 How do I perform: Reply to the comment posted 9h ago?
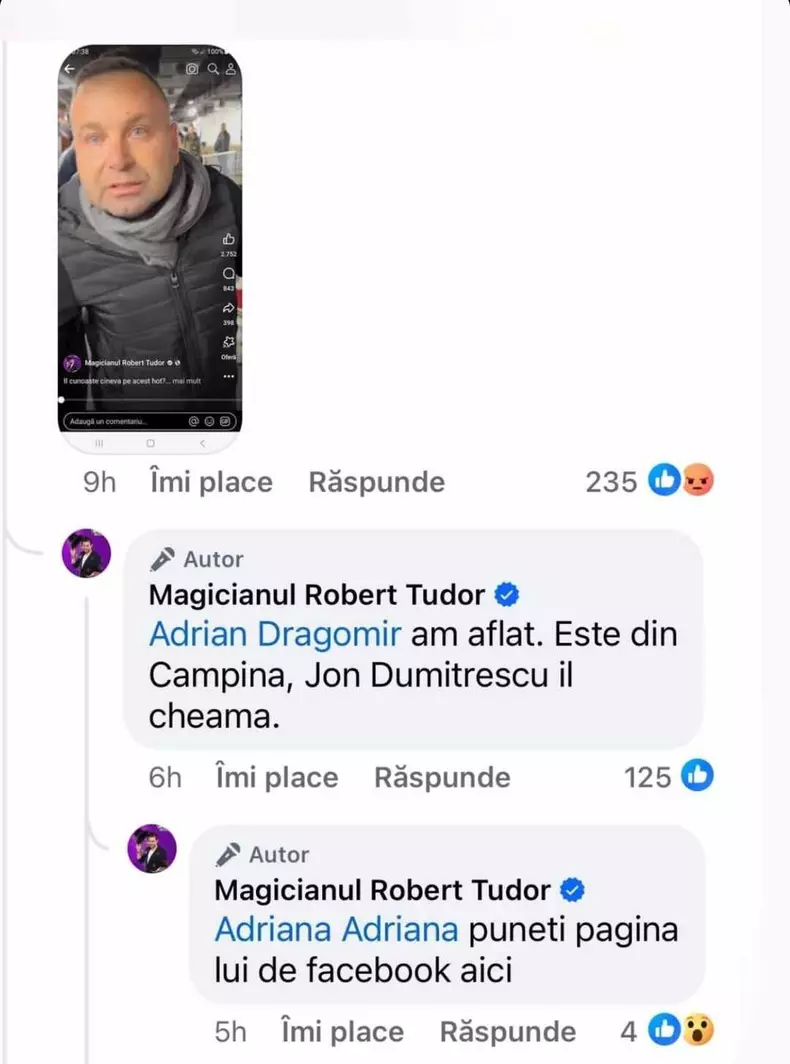click(376, 482)
